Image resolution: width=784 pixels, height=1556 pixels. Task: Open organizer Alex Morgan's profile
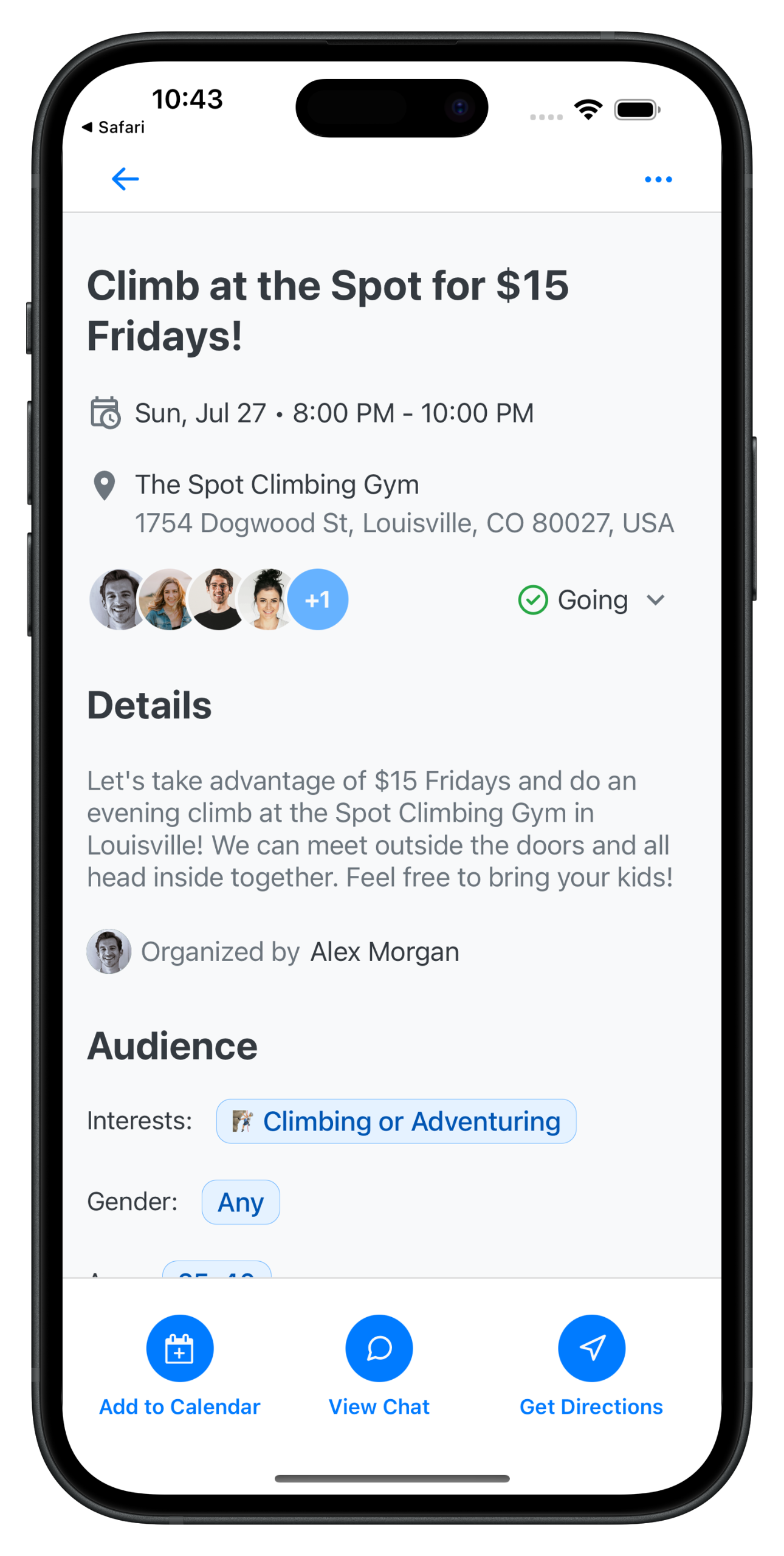click(x=384, y=952)
